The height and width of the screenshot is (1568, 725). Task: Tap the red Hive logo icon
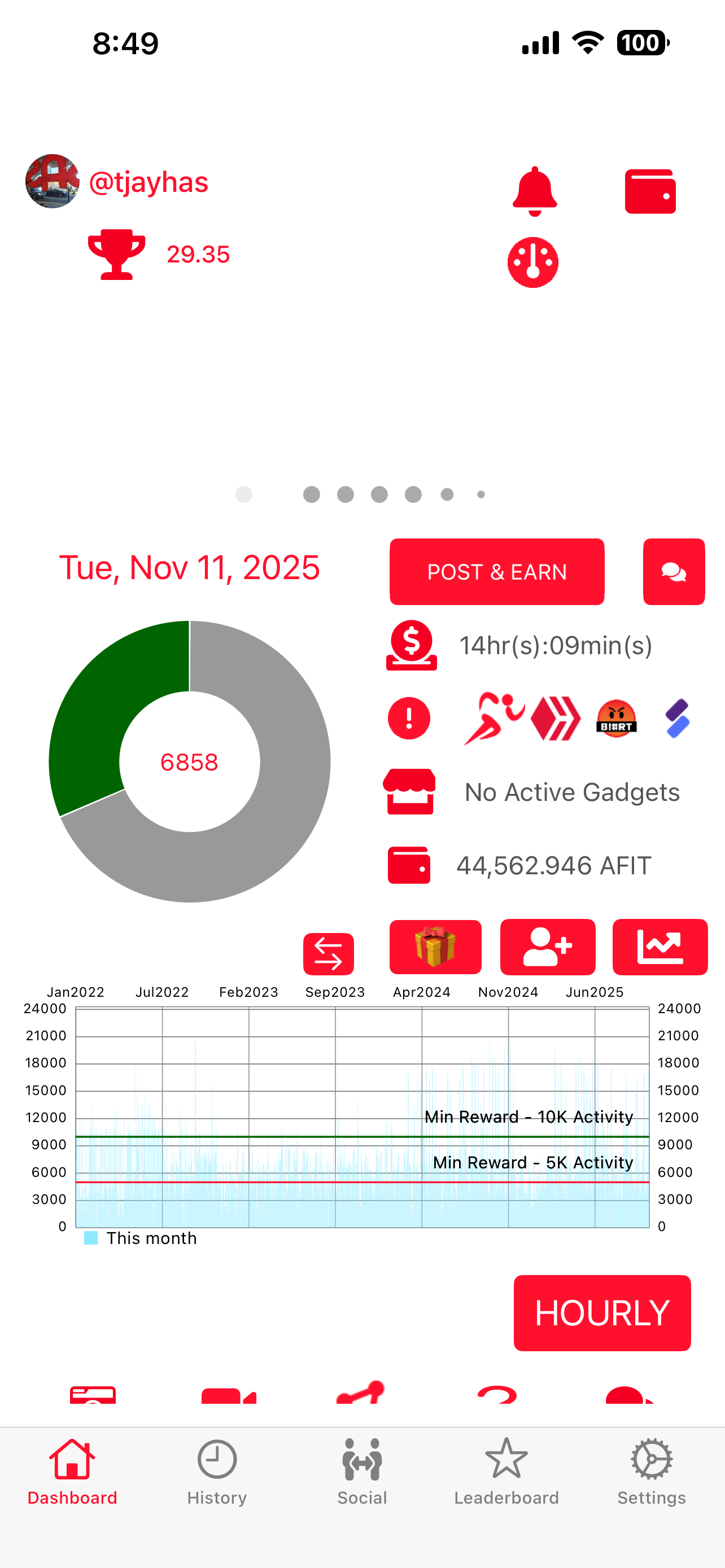[x=555, y=719]
